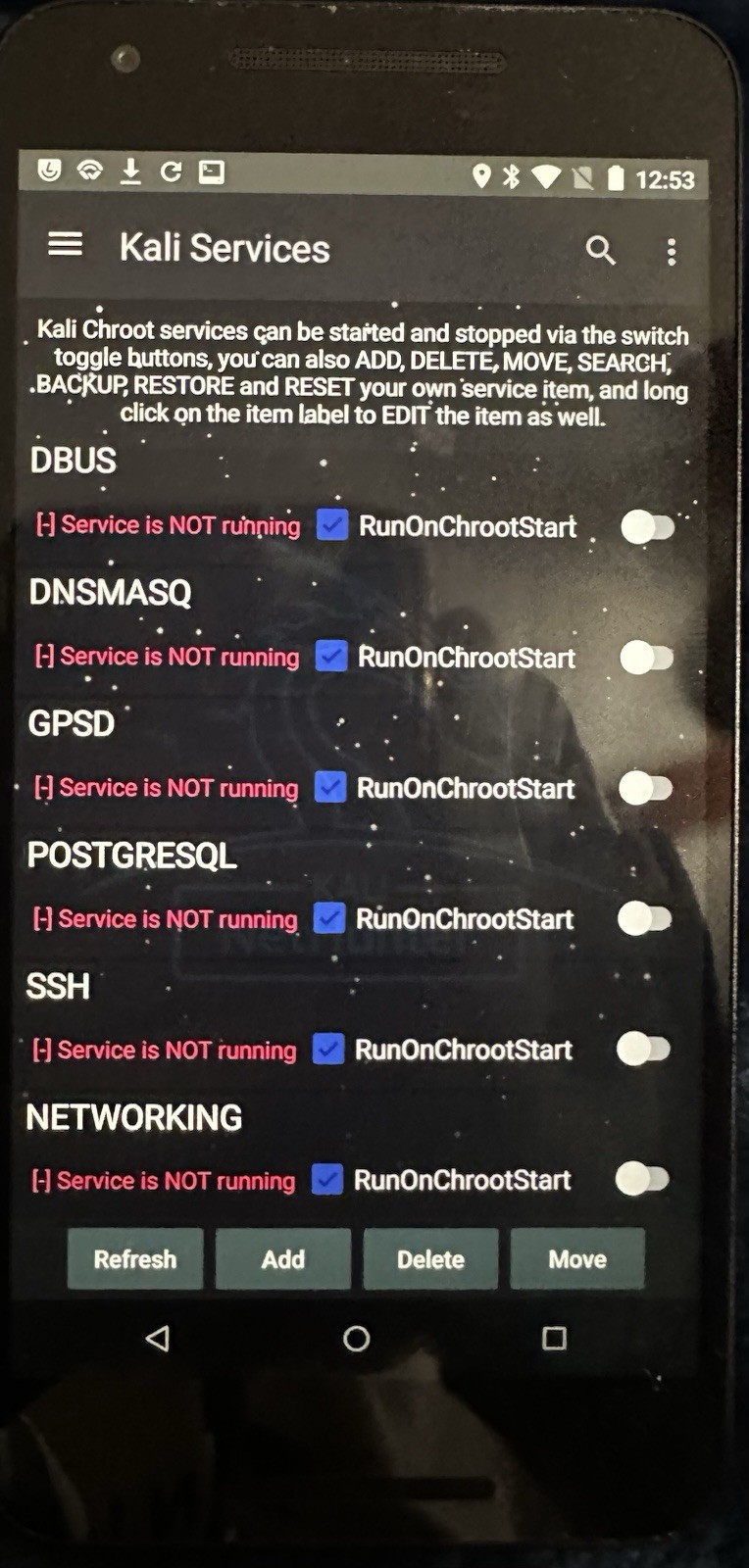Image resolution: width=749 pixels, height=1568 pixels.
Task: Open the navigation drawer menu
Action: [66, 244]
